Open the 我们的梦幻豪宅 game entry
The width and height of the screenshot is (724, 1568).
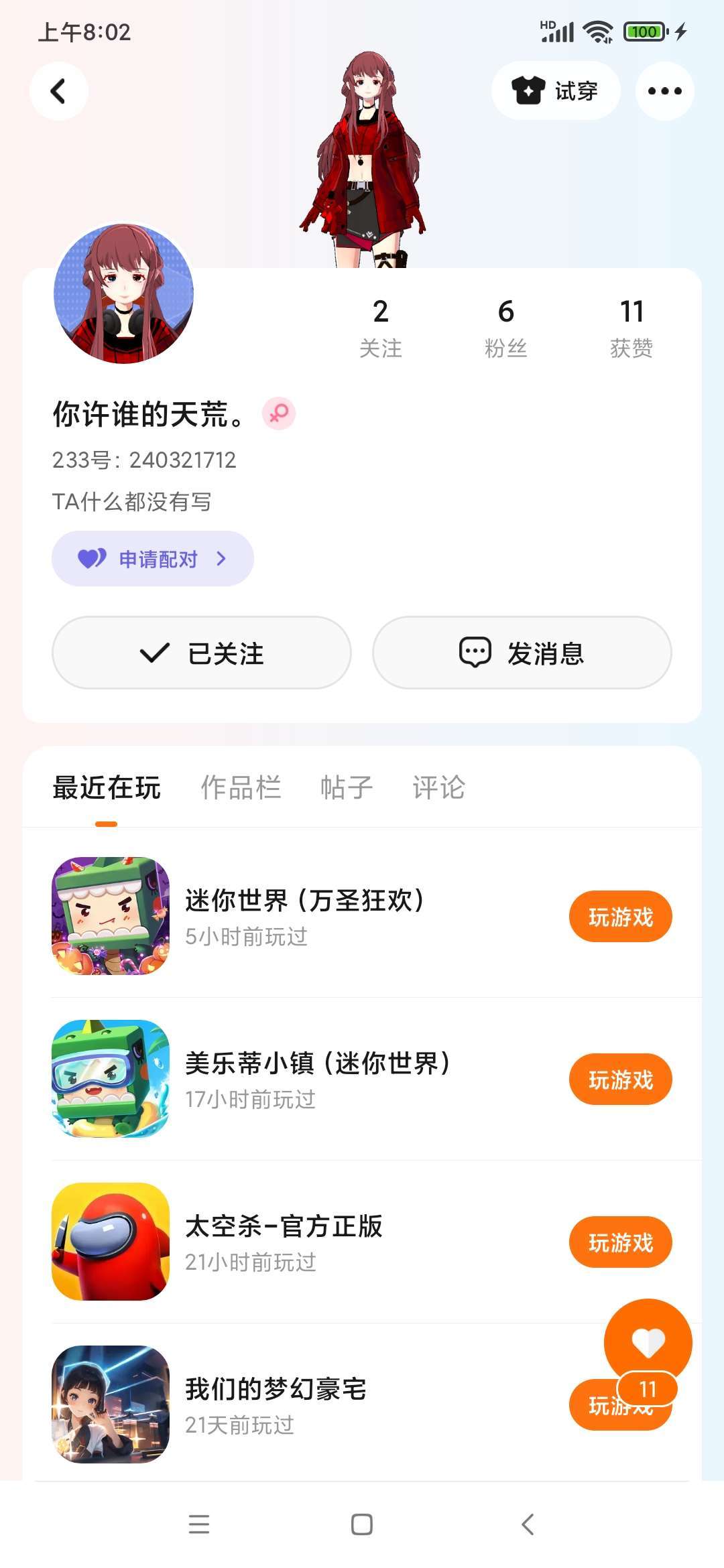(275, 1404)
